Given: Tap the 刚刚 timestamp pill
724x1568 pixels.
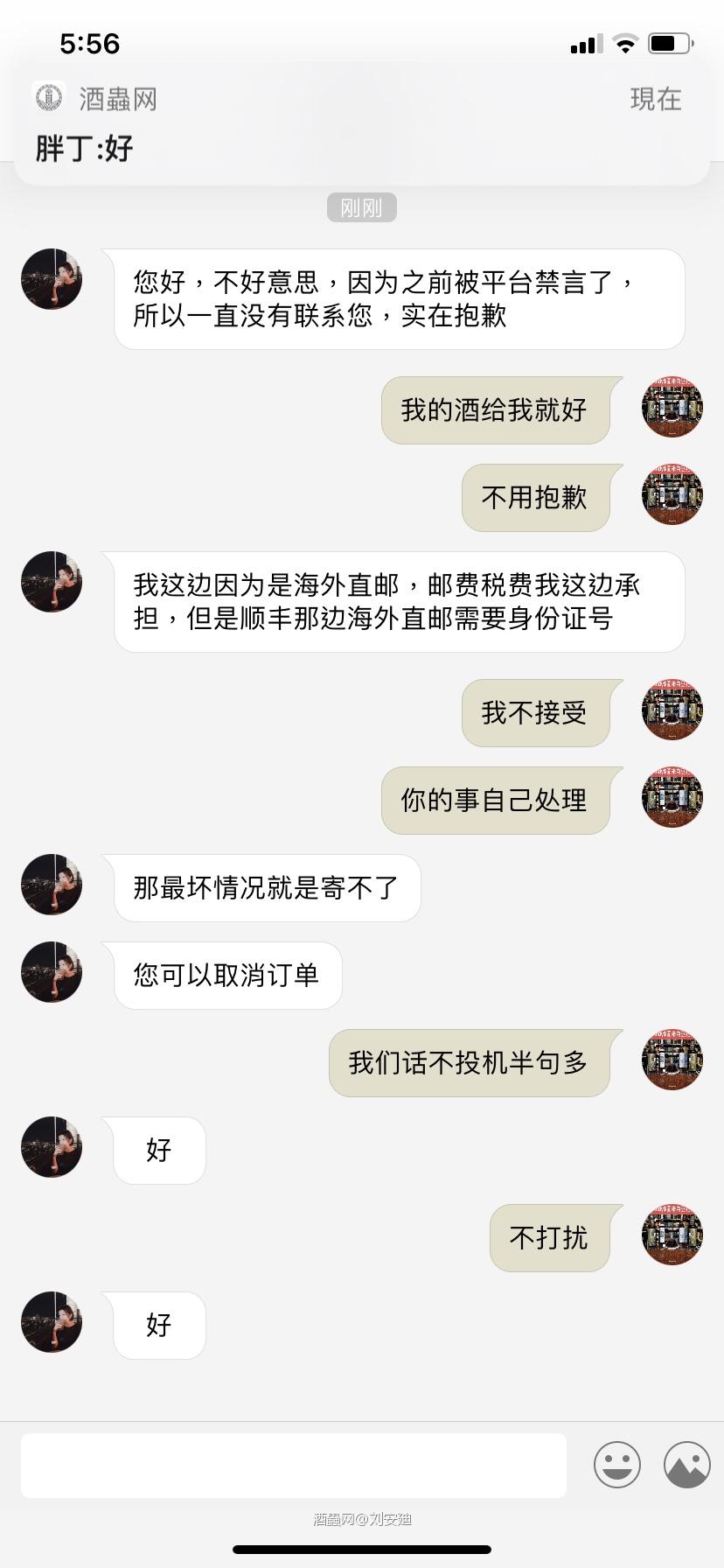Looking at the screenshot, I should tap(362, 207).
